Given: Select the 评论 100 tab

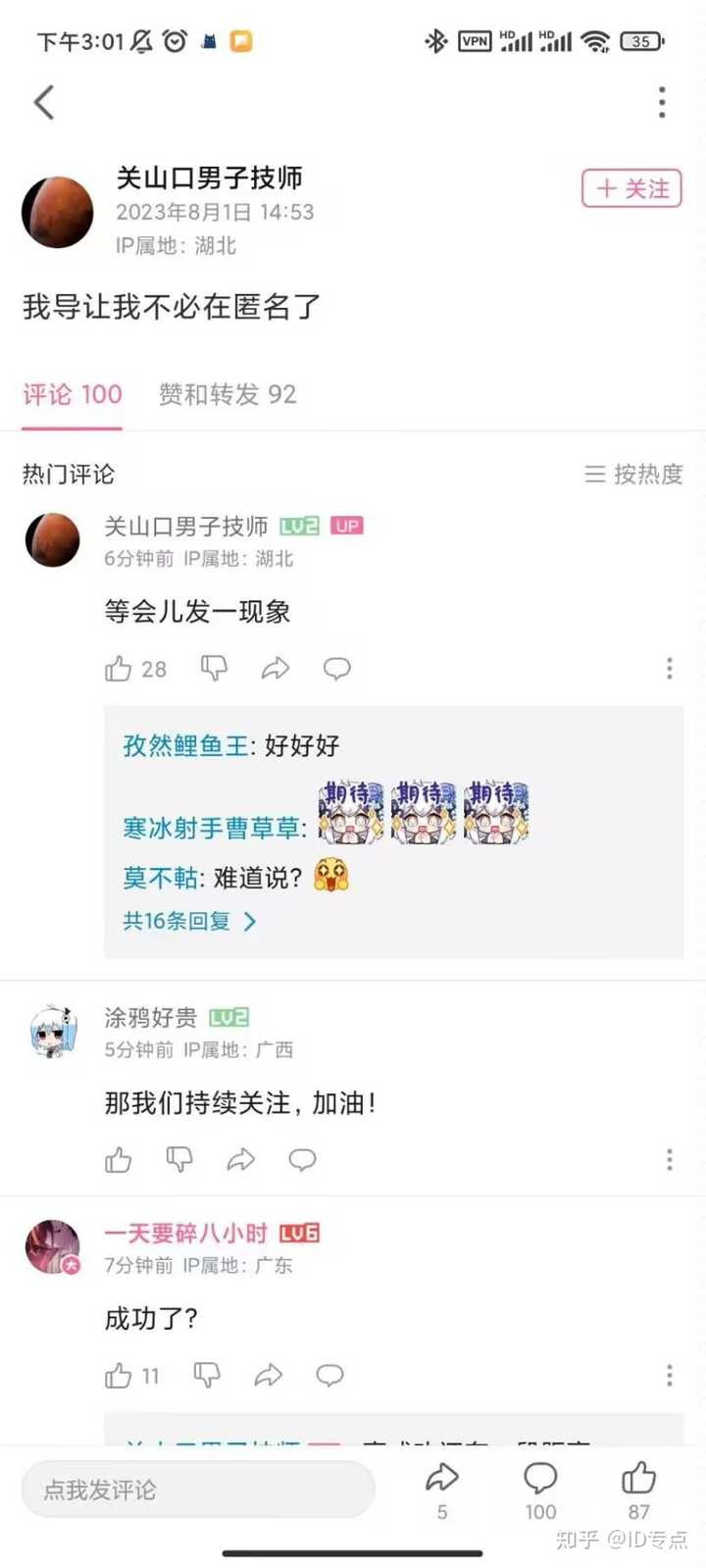Looking at the screenshot, I should coord(73,394).
